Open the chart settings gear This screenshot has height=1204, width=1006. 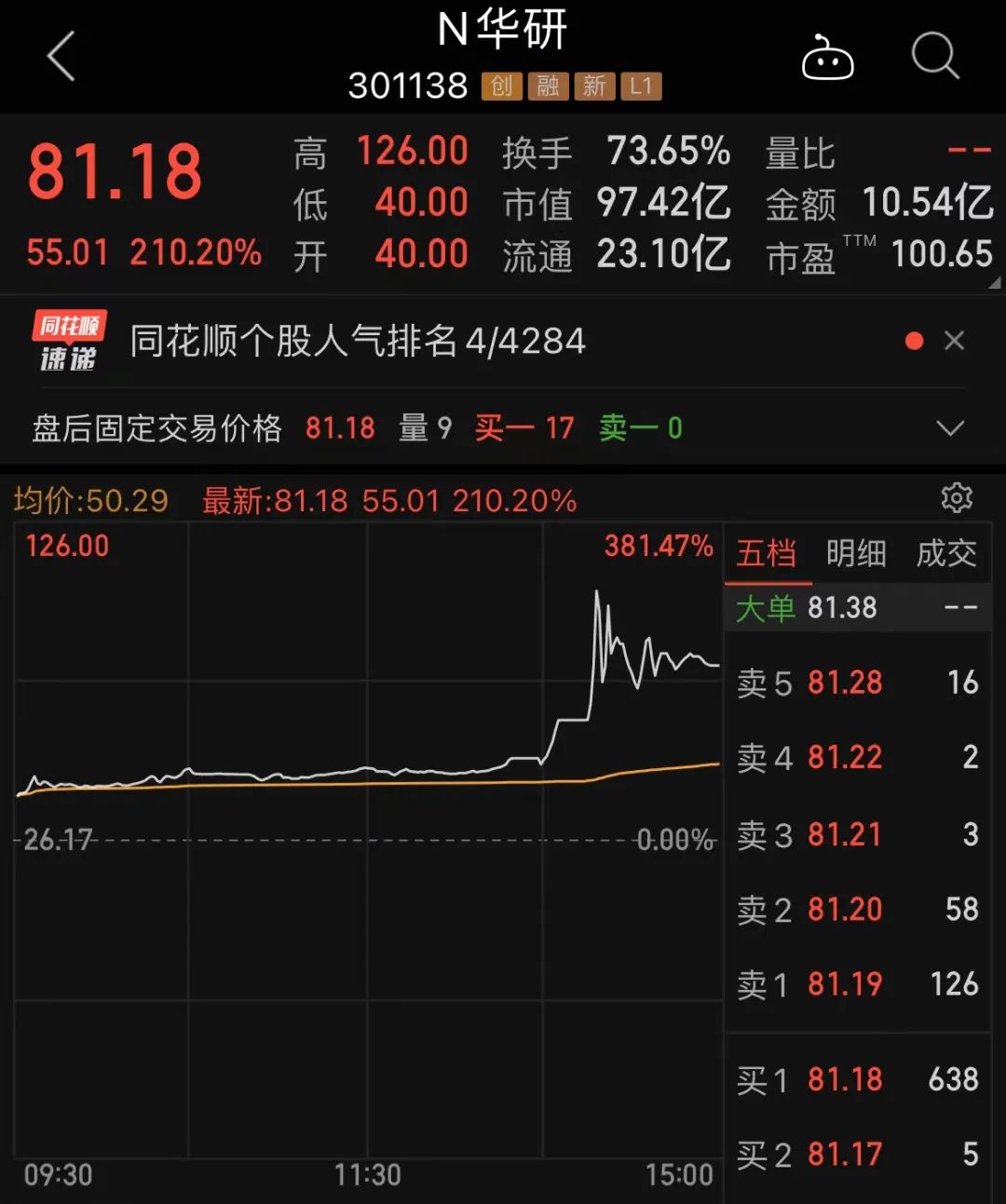[x=957, y=499]
